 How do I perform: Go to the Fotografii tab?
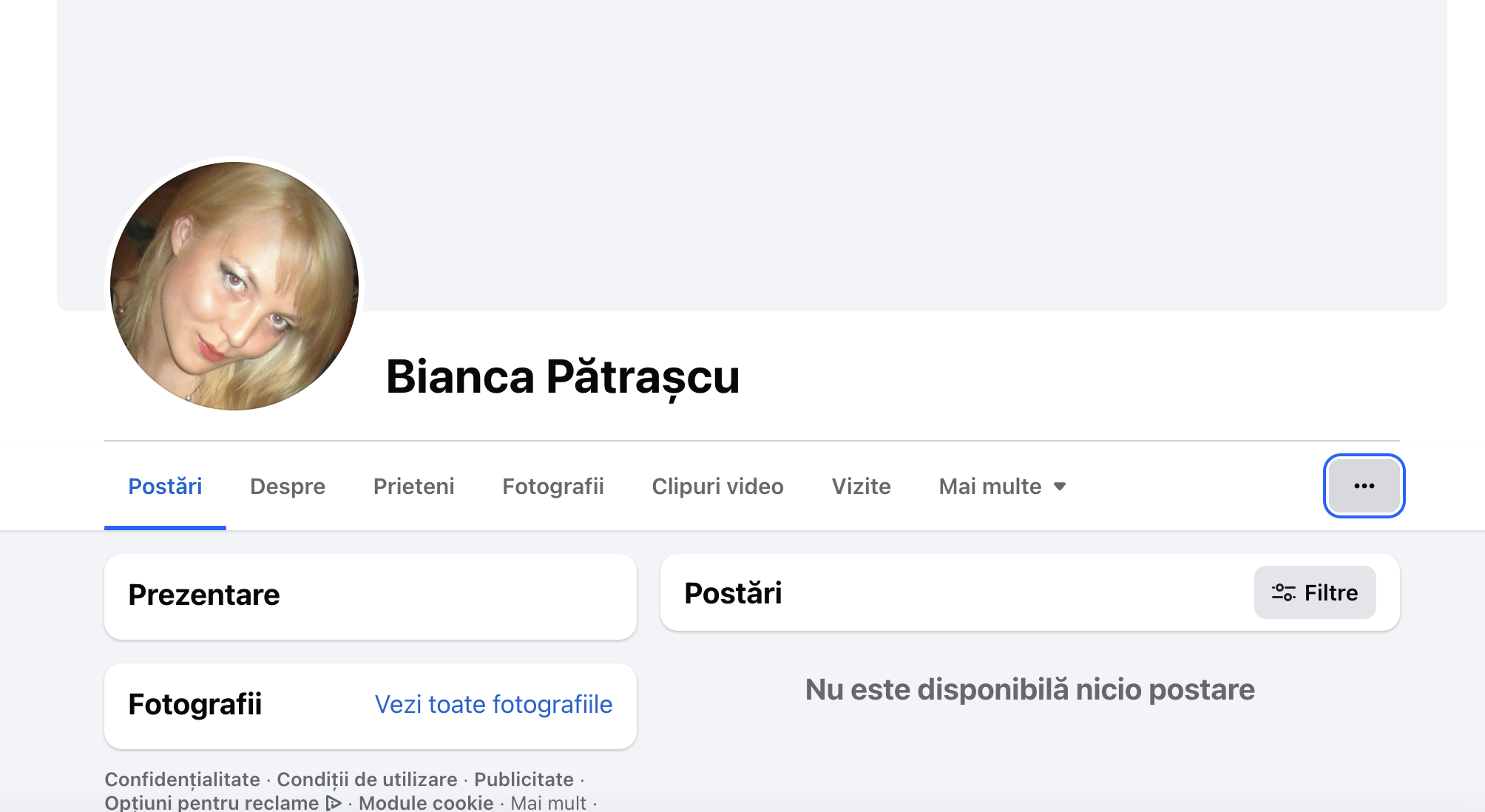(x=552, y=486)
